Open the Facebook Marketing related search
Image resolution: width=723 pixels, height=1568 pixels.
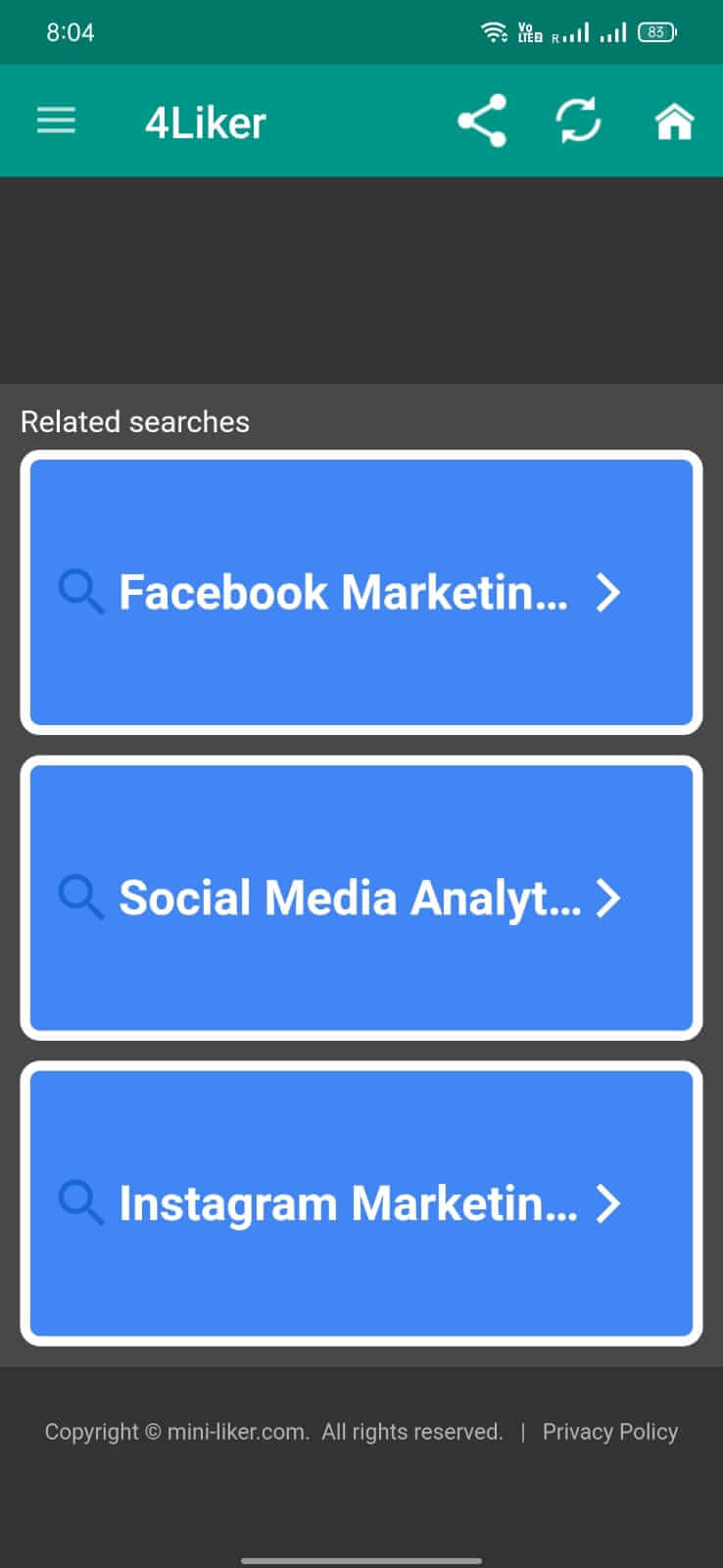[x=361, y=593]
